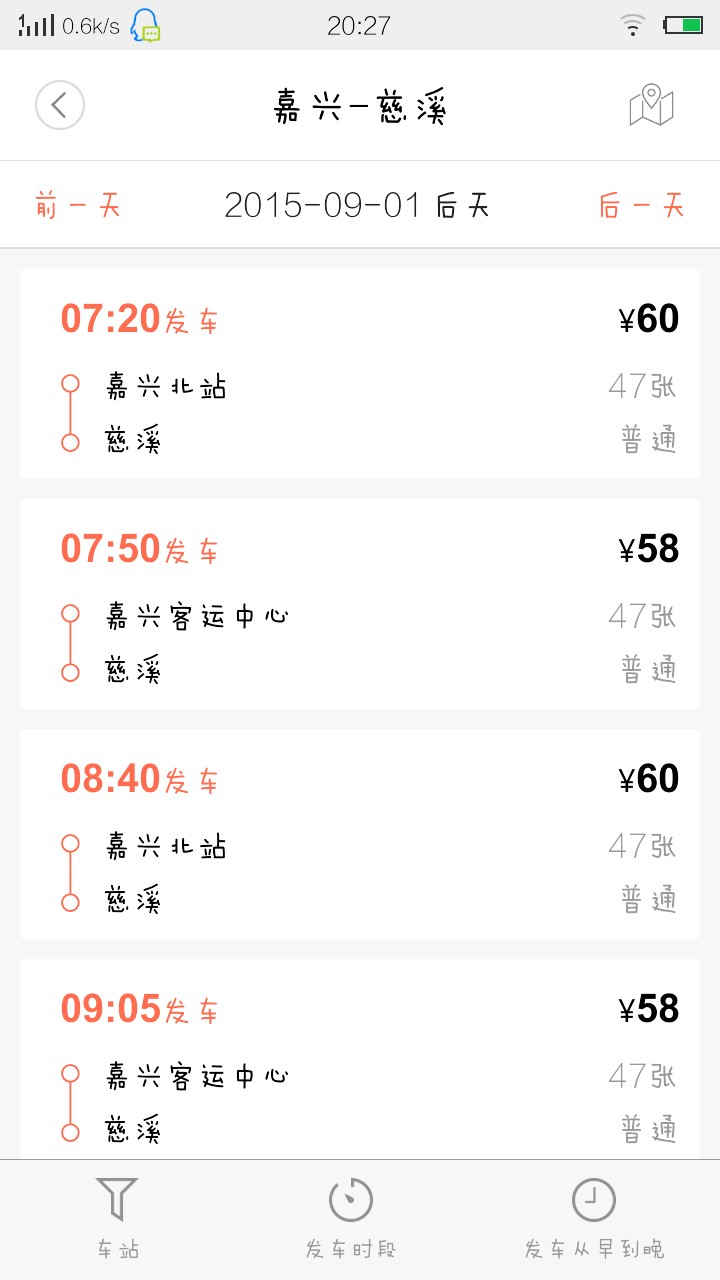720x1280 pixels.
Task: Change sort order 发车从早到晚
Action: pyautogui.click(x=594, y=1219)
